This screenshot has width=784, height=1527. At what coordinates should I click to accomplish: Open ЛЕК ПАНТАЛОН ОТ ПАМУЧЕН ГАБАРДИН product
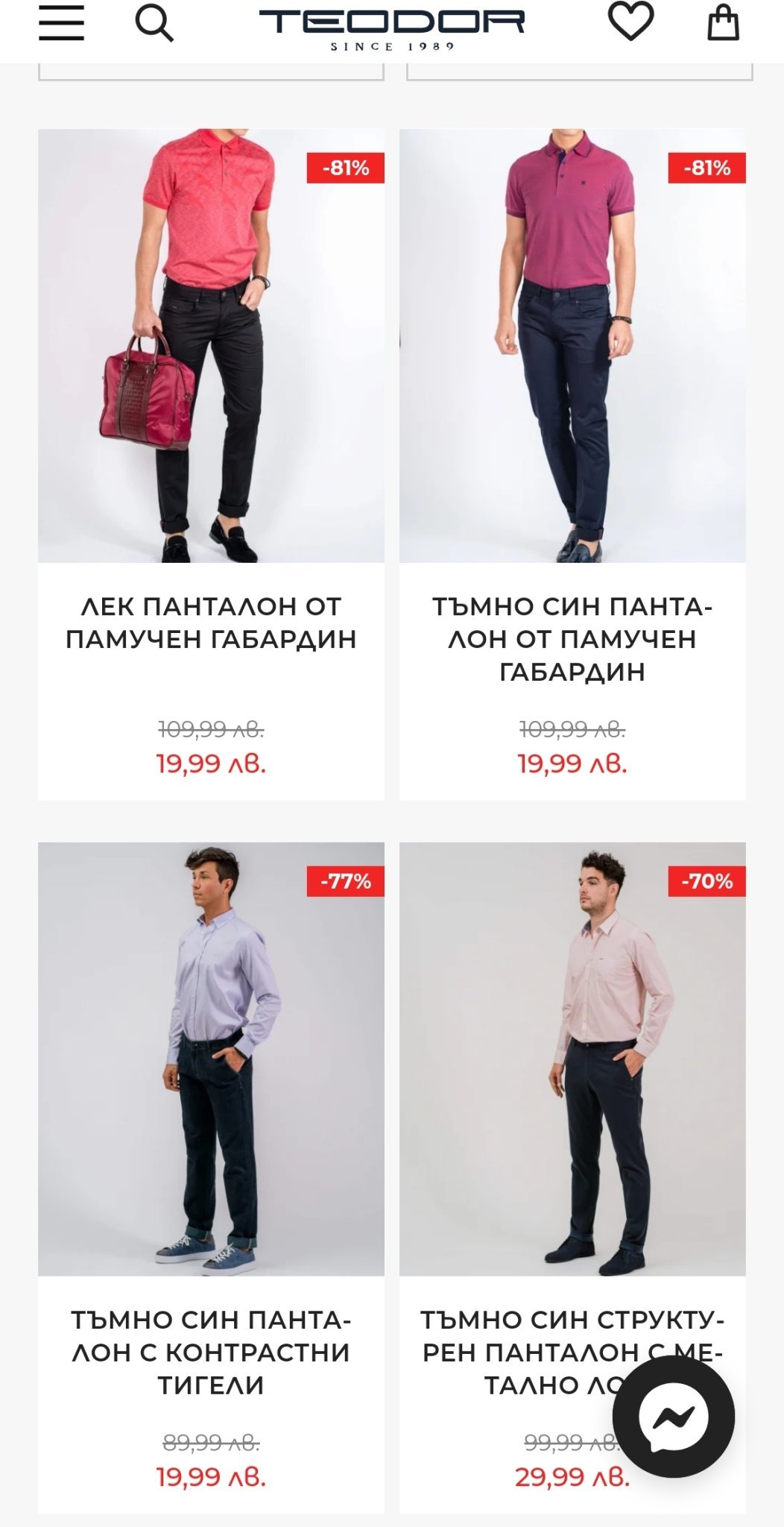pyautogui.click(x=211, y=623)
